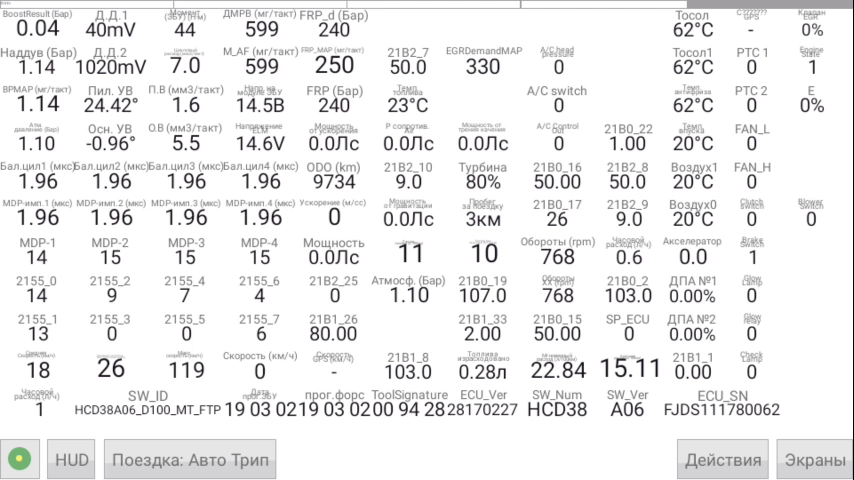Screen dimensions: 854x480
Task: Select the Поездка: Авто Трип button
Action: tap(189, 460)
